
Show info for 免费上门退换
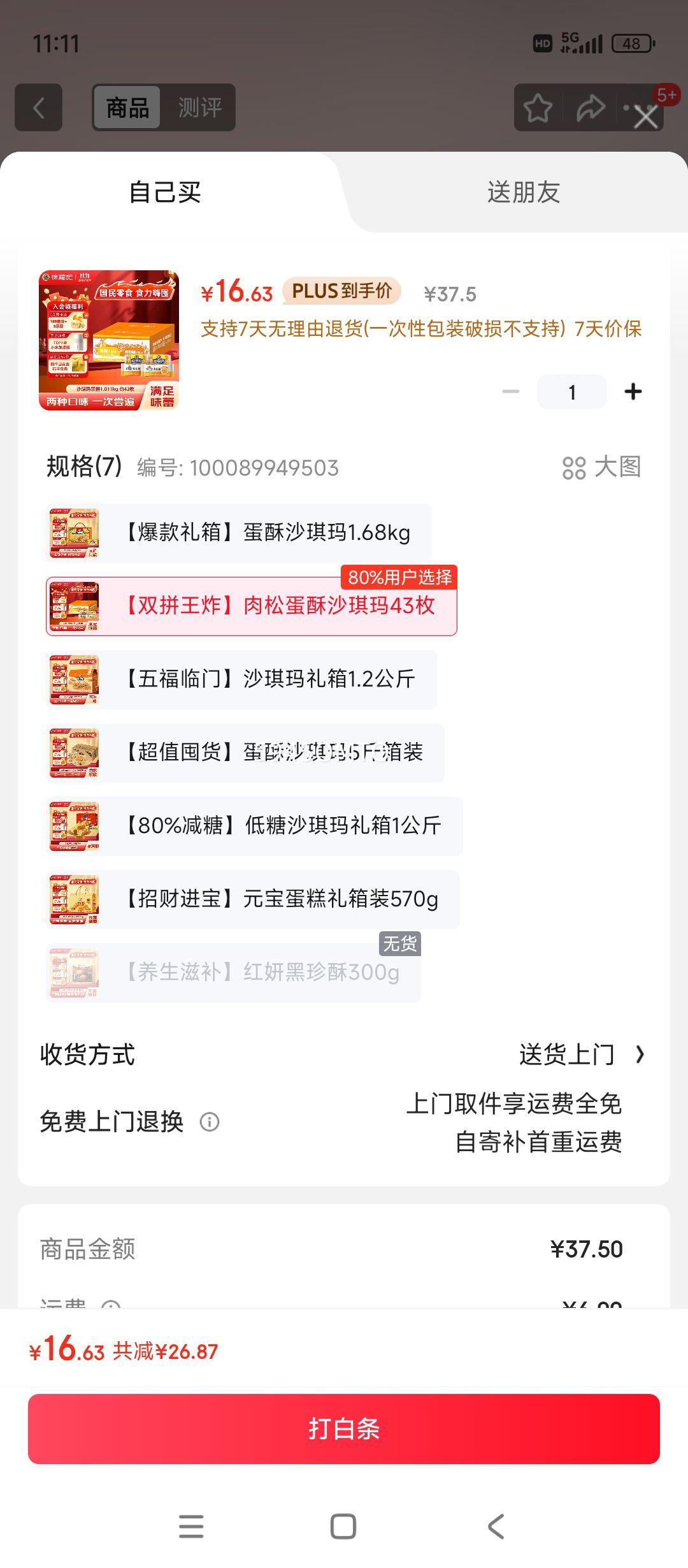pyautogui.click(x=210, y=1122)
